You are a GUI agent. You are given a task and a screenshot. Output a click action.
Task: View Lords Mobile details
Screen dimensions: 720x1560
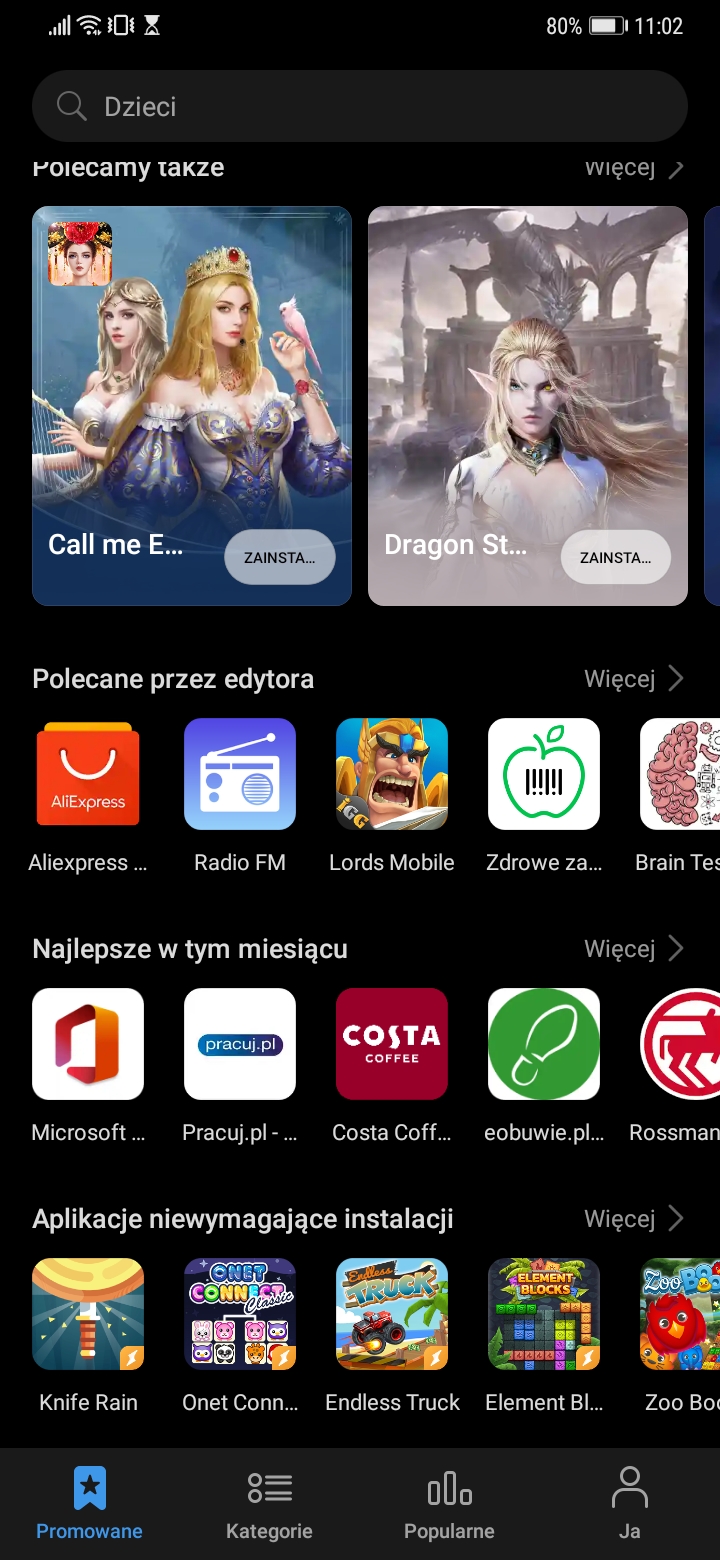[392, 774]
